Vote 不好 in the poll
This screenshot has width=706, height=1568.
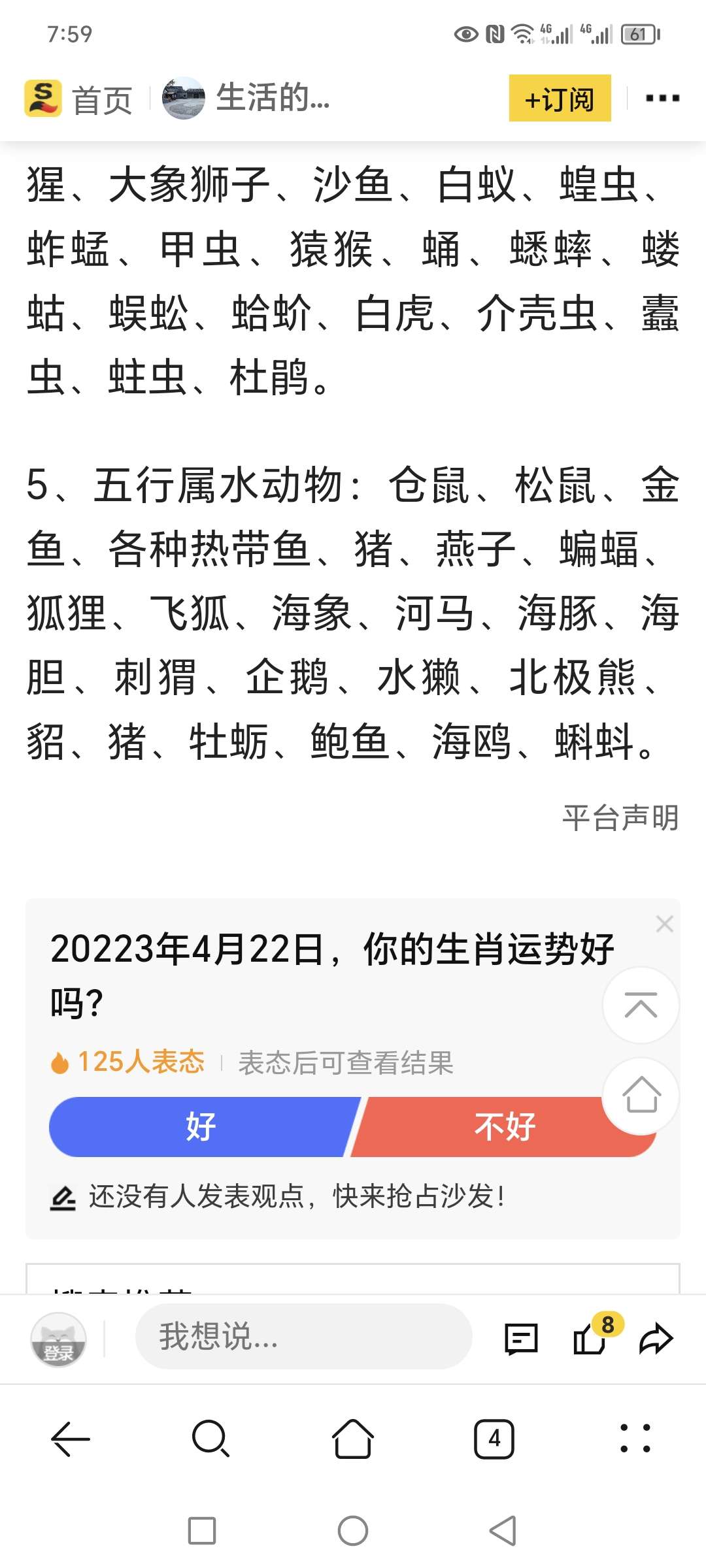click(505, 1126)
